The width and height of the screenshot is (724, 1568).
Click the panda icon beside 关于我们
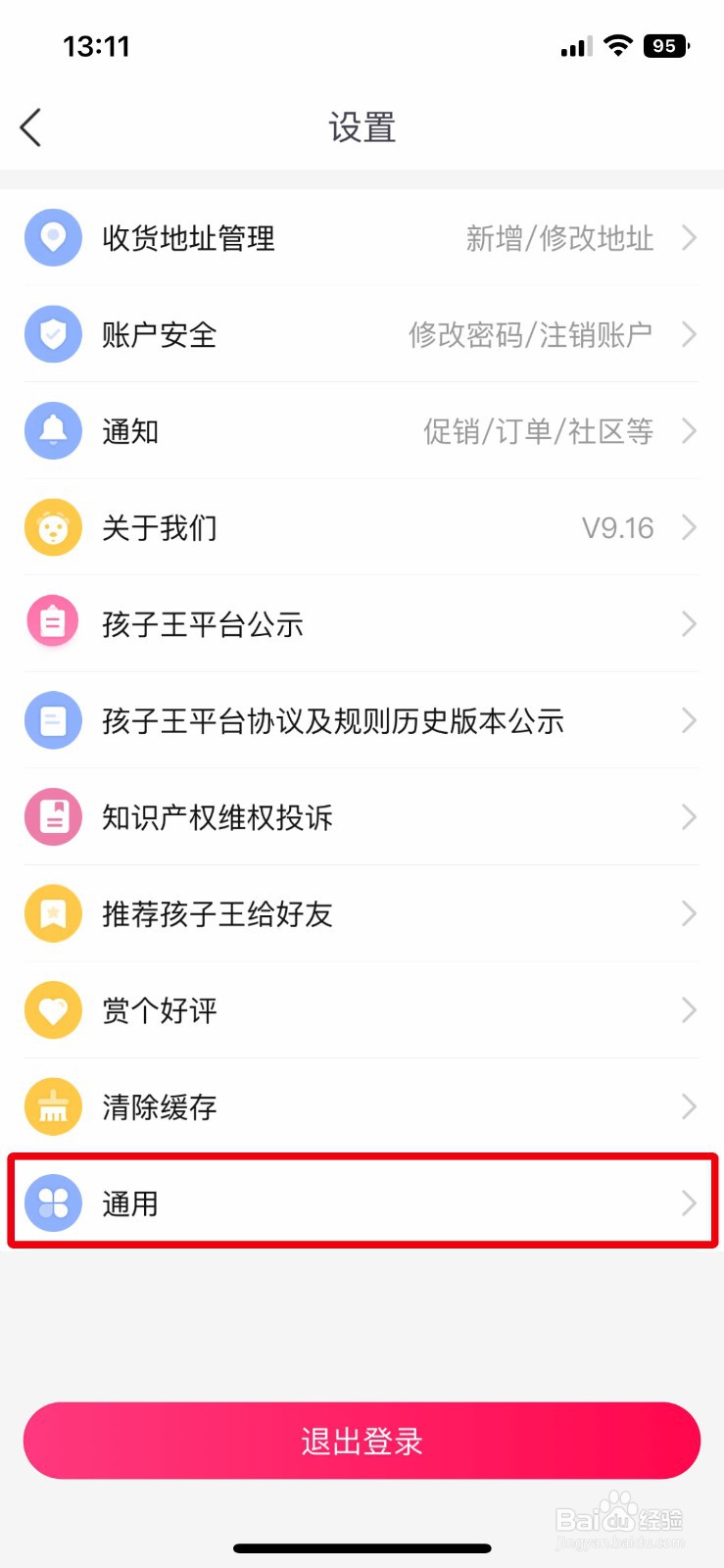coord(53,527)
